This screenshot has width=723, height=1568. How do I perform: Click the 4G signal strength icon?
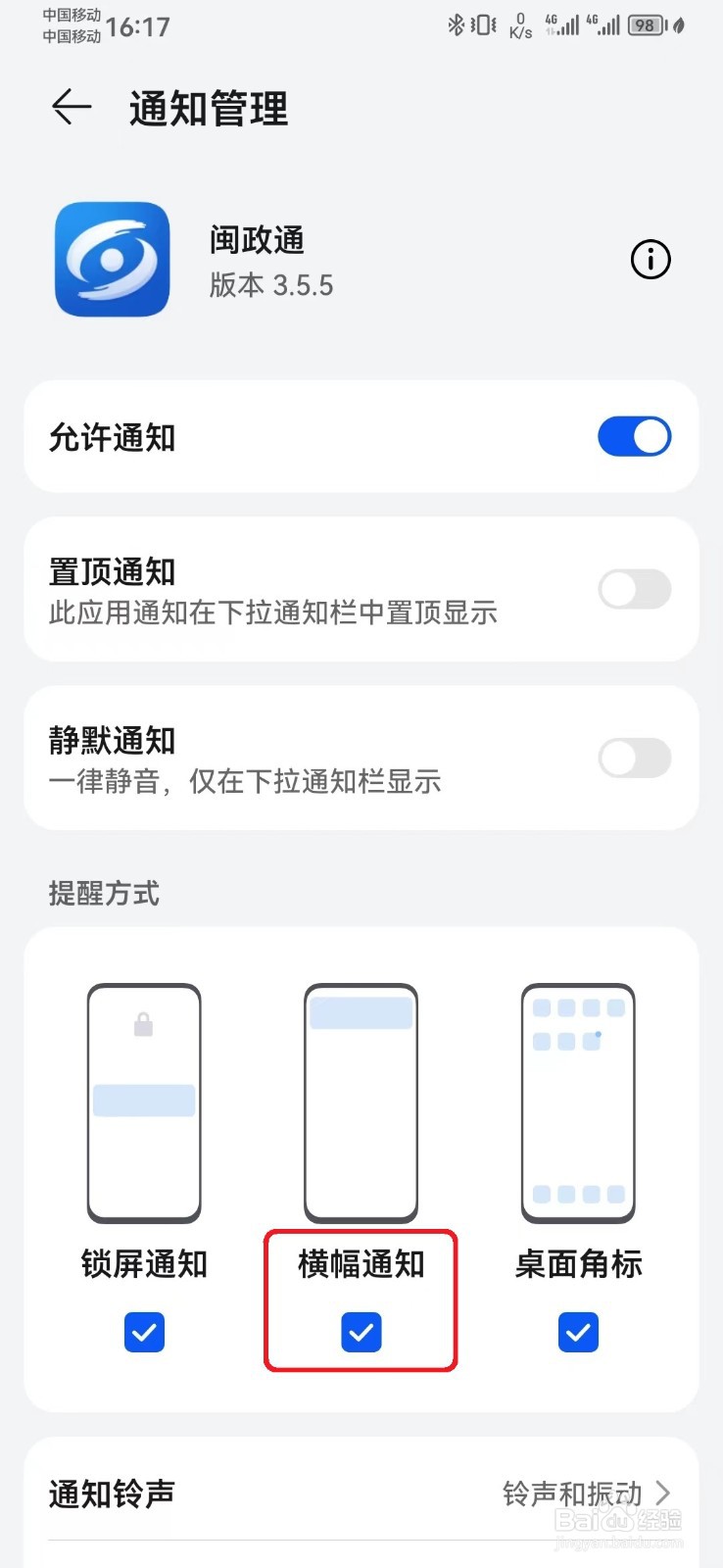pyautogui.click(x=561, y=25)
